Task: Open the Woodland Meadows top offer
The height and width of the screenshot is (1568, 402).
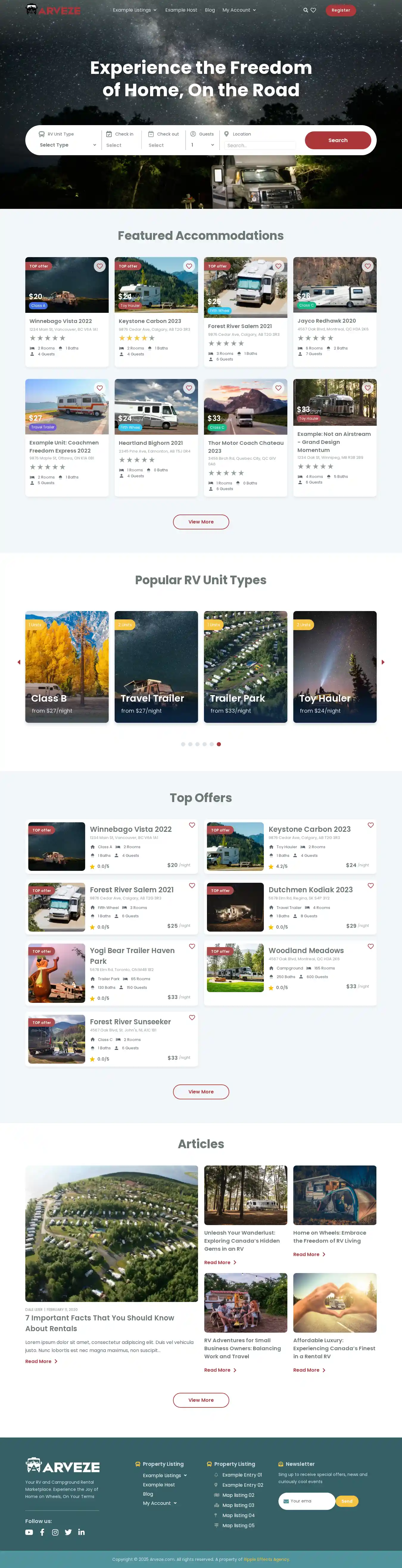Action: [x=306, y=950]
